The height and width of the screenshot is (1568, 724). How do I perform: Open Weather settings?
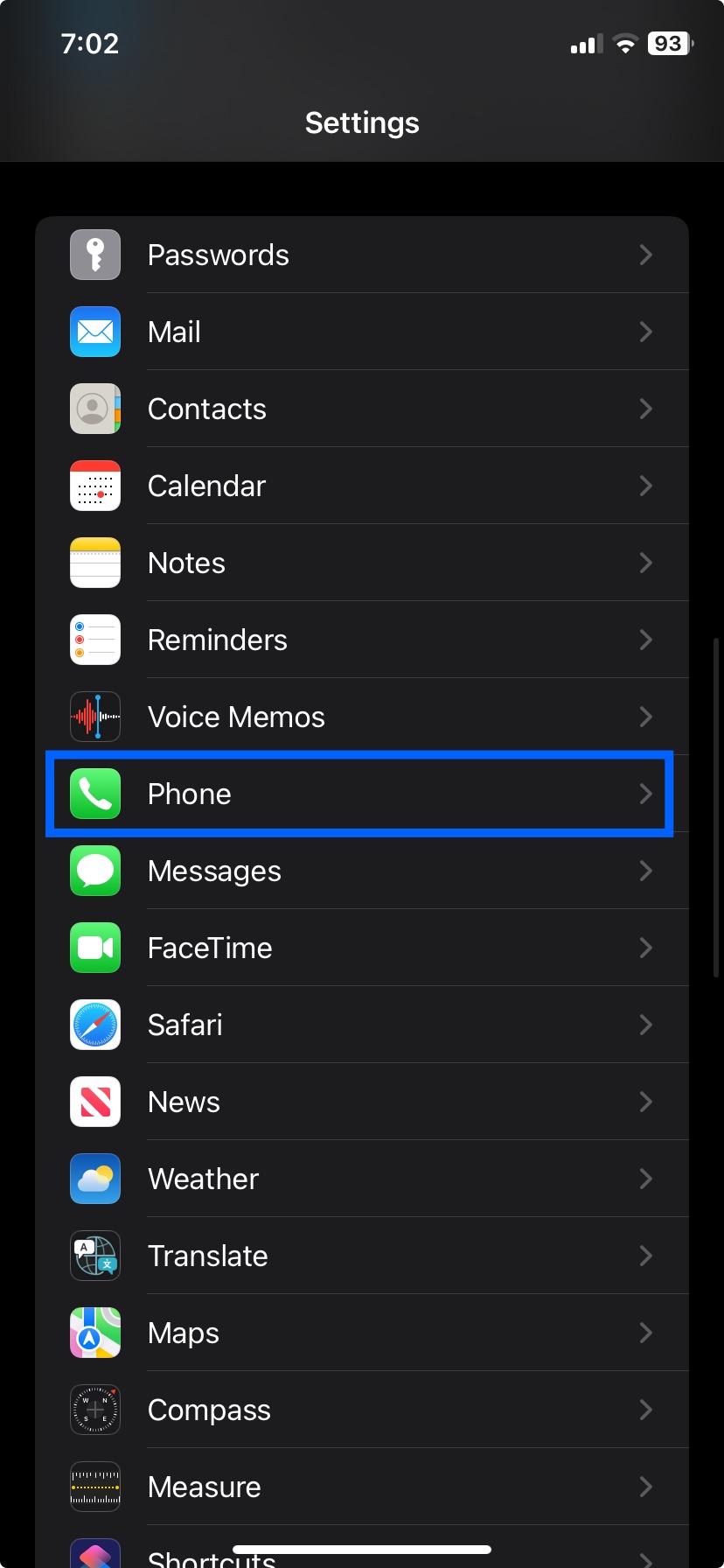362,1179
